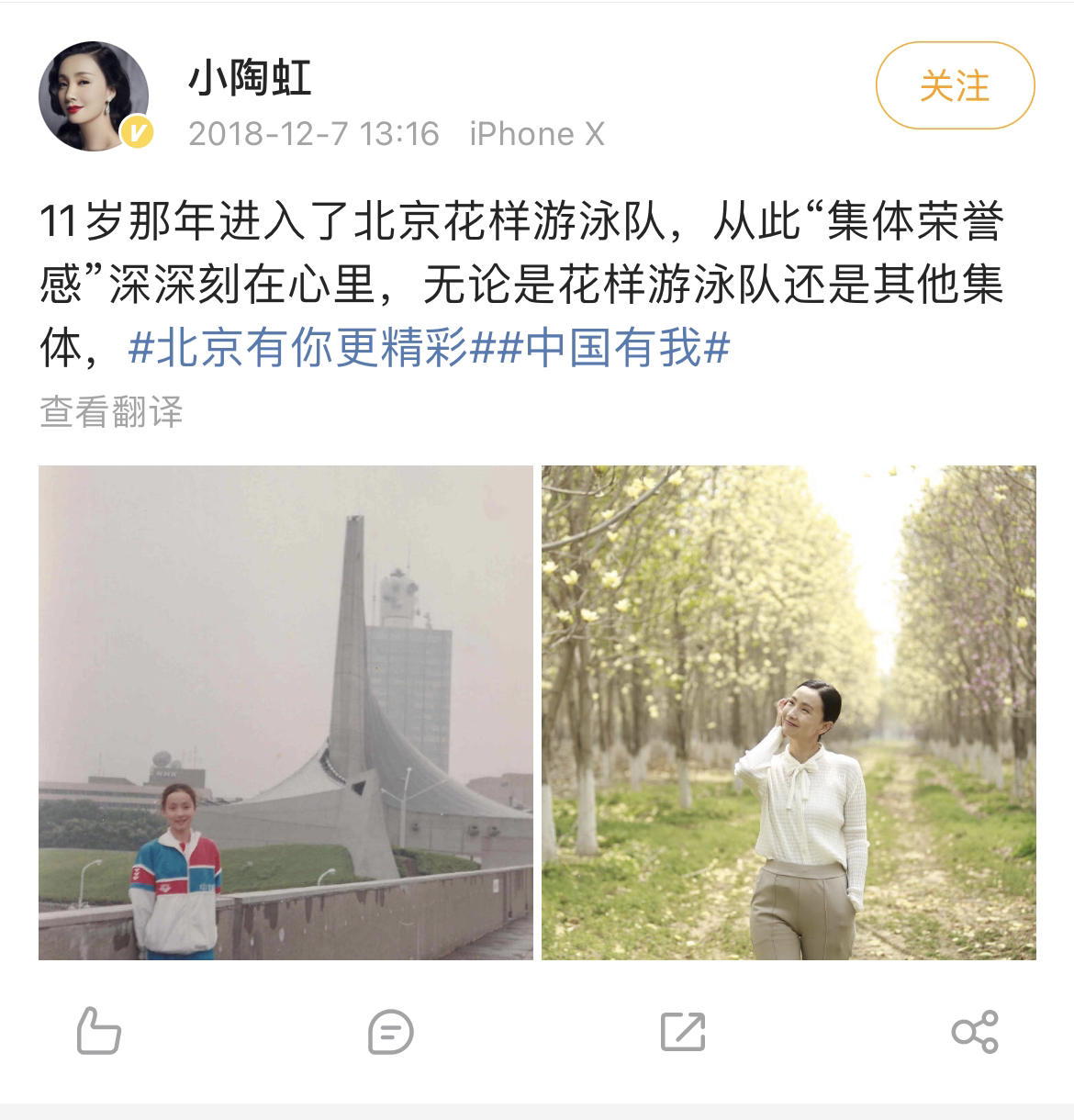Share this post via share icon

pos(974,1032)
